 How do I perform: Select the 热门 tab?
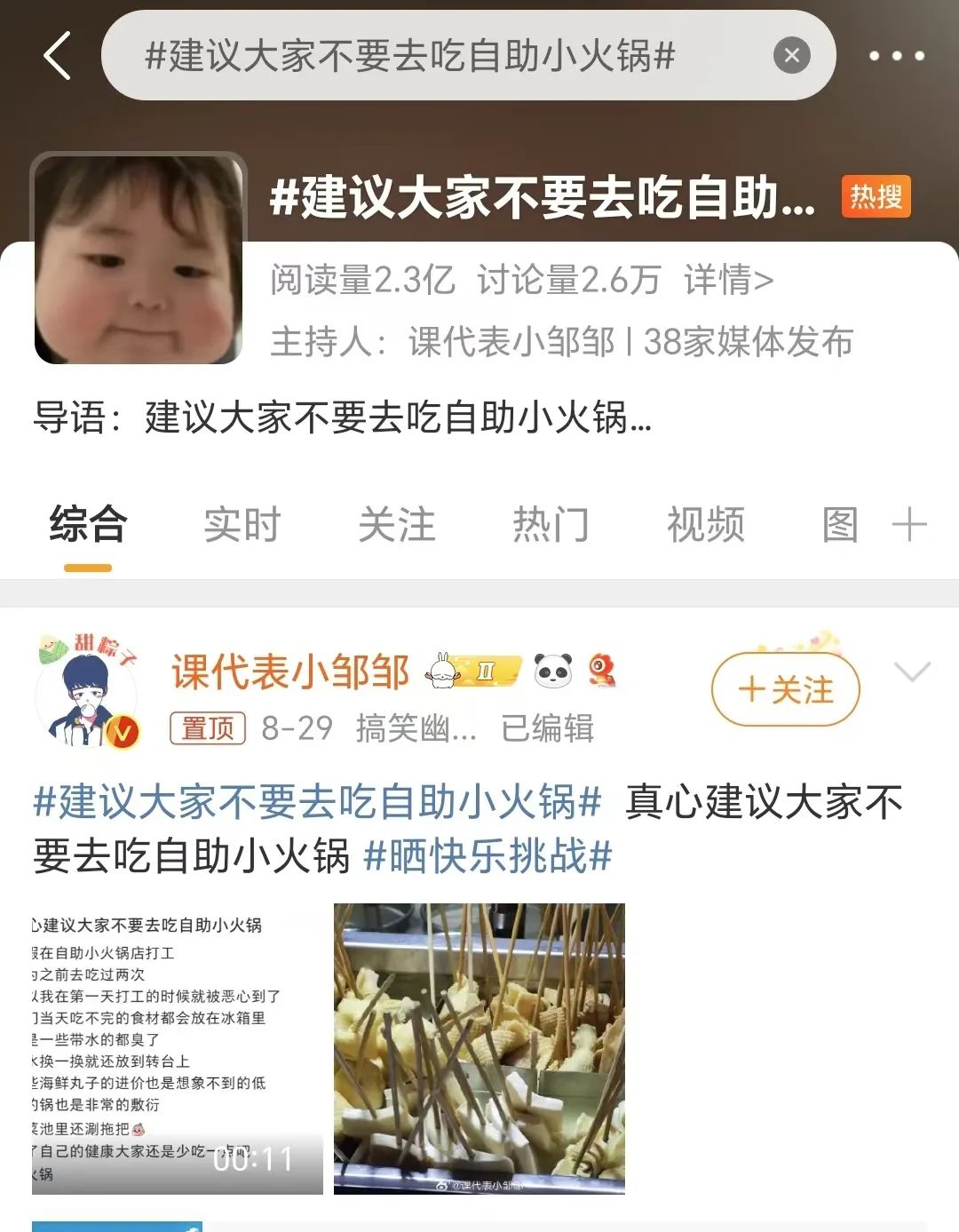[x=551, y=524]
